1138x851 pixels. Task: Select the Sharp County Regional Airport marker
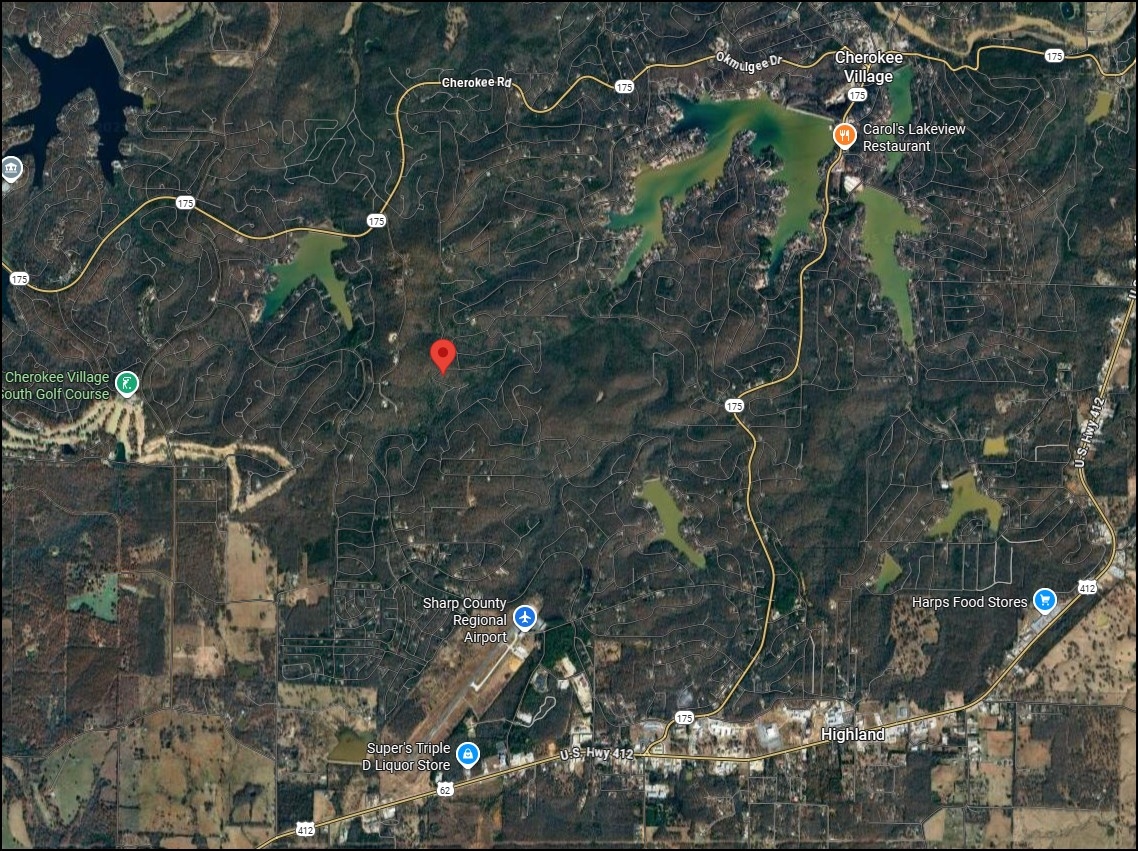click(x=524, y=617)
